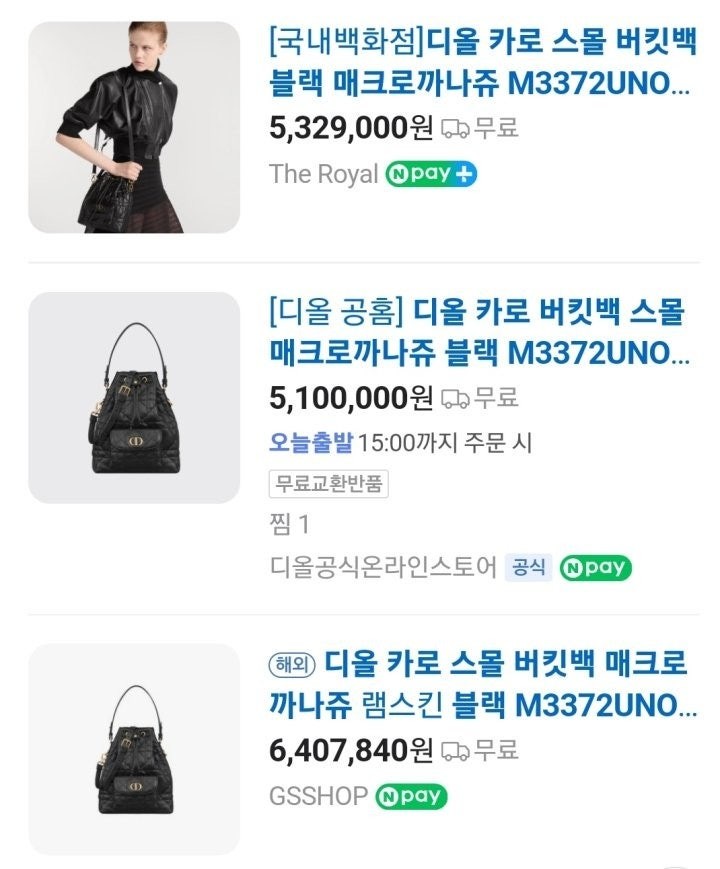The image size is (720, 869).
Task: Visit The Royal seller store
Action: pos(323,173)
